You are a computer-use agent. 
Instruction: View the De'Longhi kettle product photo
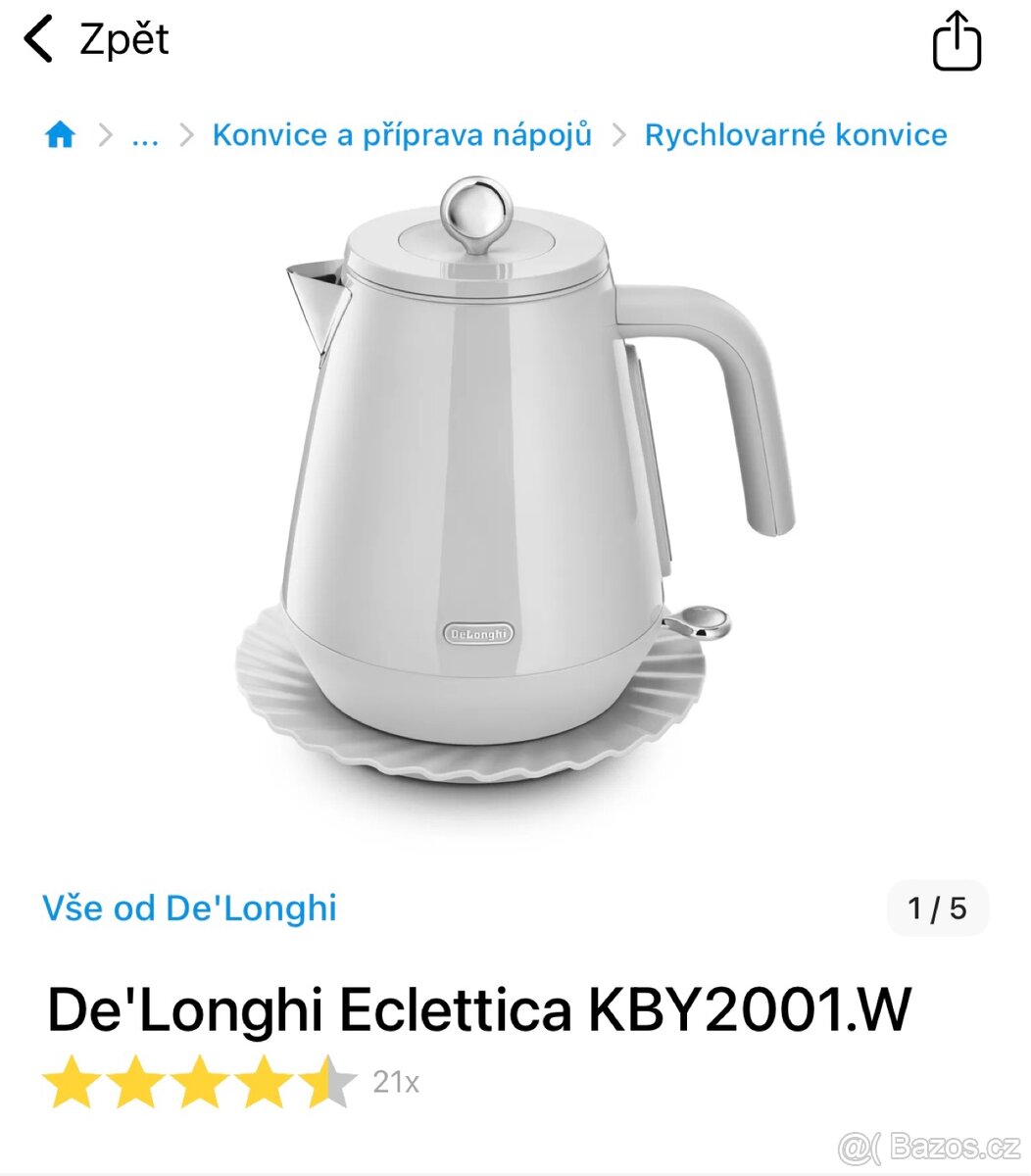coord(515,480)
